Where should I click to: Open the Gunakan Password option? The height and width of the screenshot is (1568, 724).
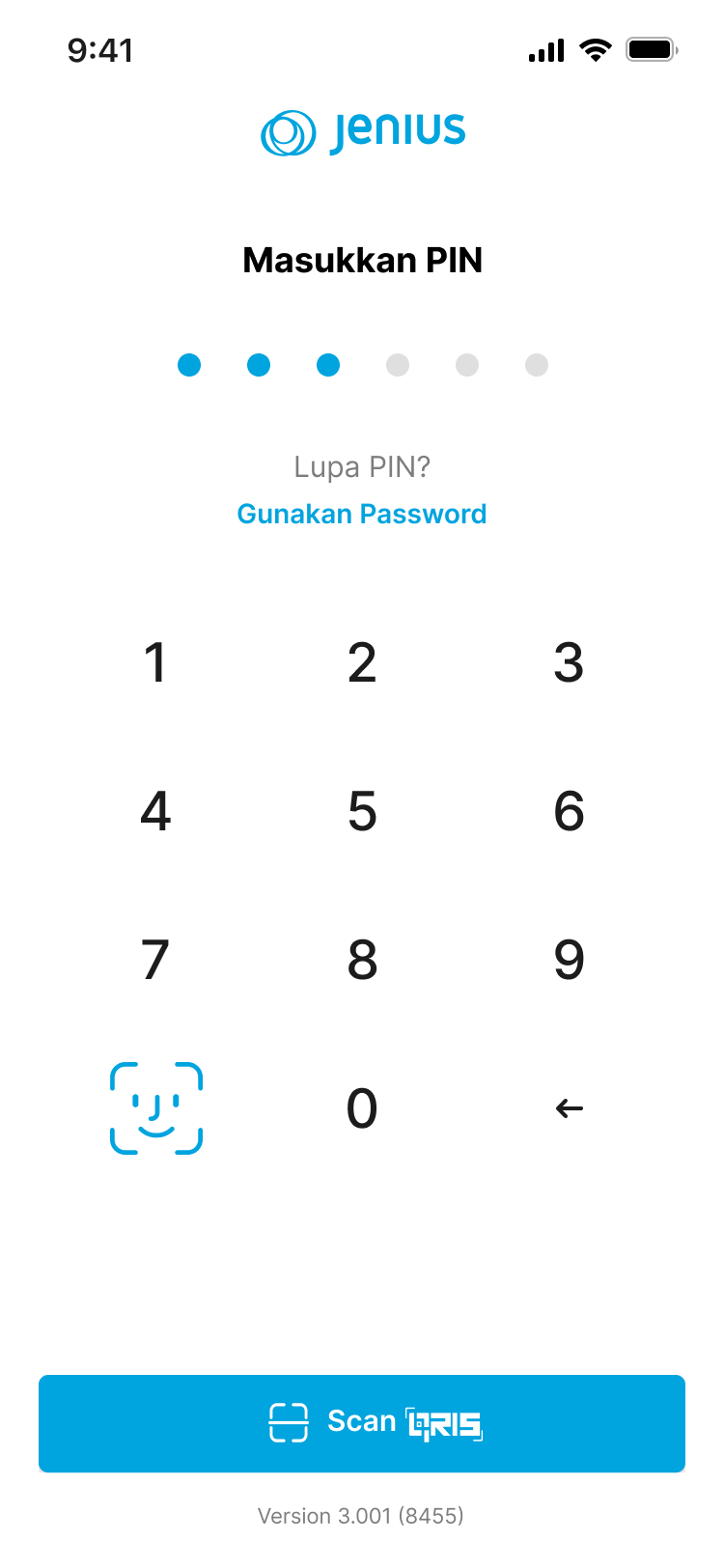362,514
